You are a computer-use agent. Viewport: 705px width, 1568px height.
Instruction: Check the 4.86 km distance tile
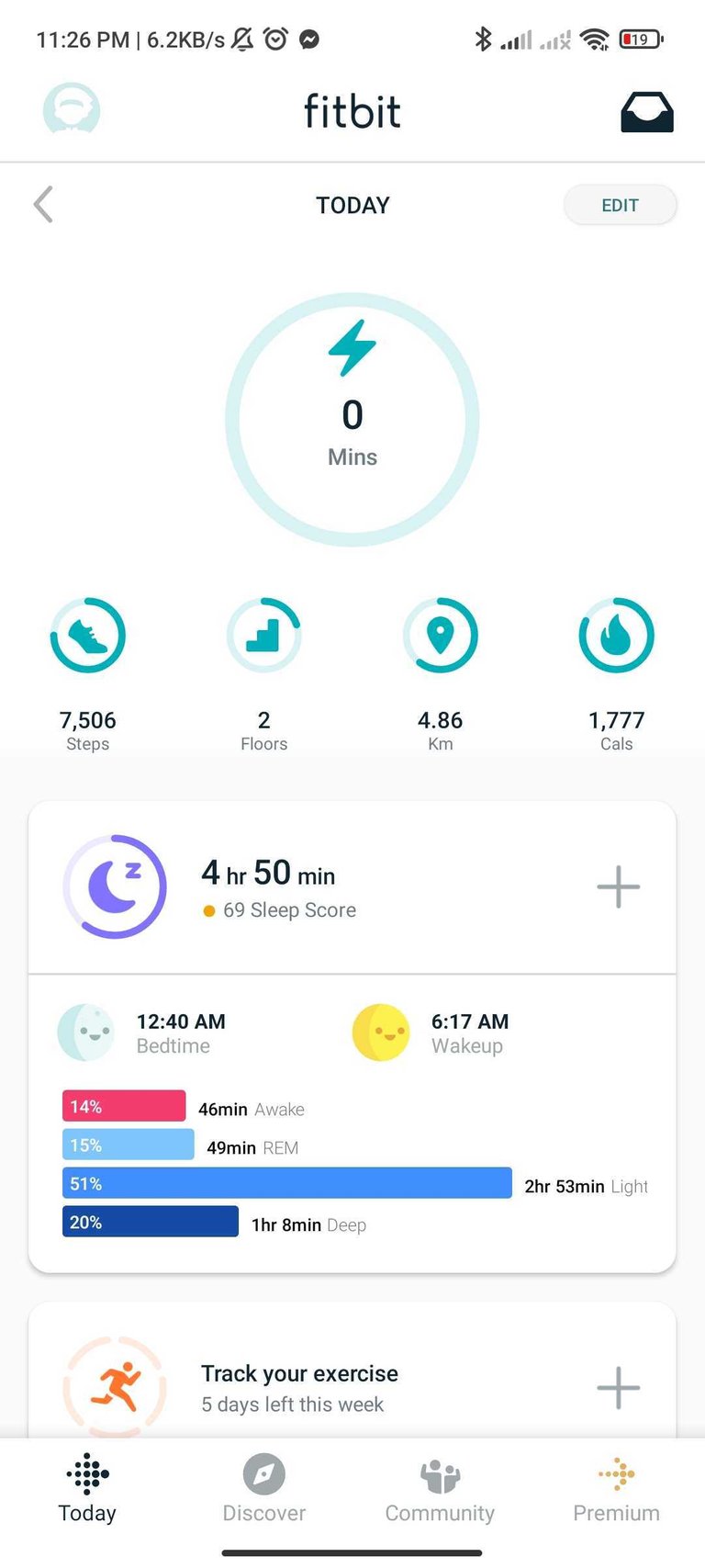441,675
